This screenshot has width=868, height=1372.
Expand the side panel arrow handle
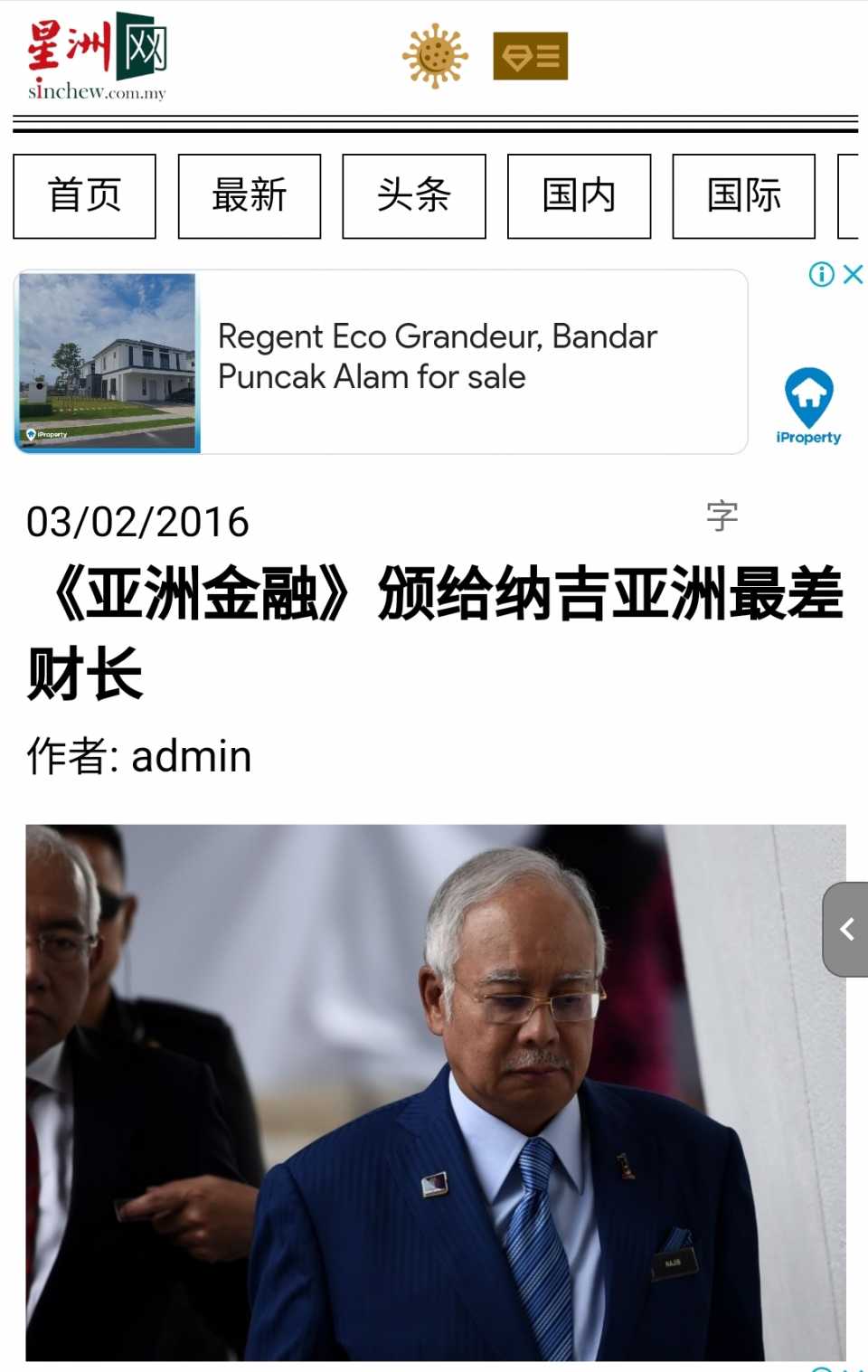[x=847, y=929]
